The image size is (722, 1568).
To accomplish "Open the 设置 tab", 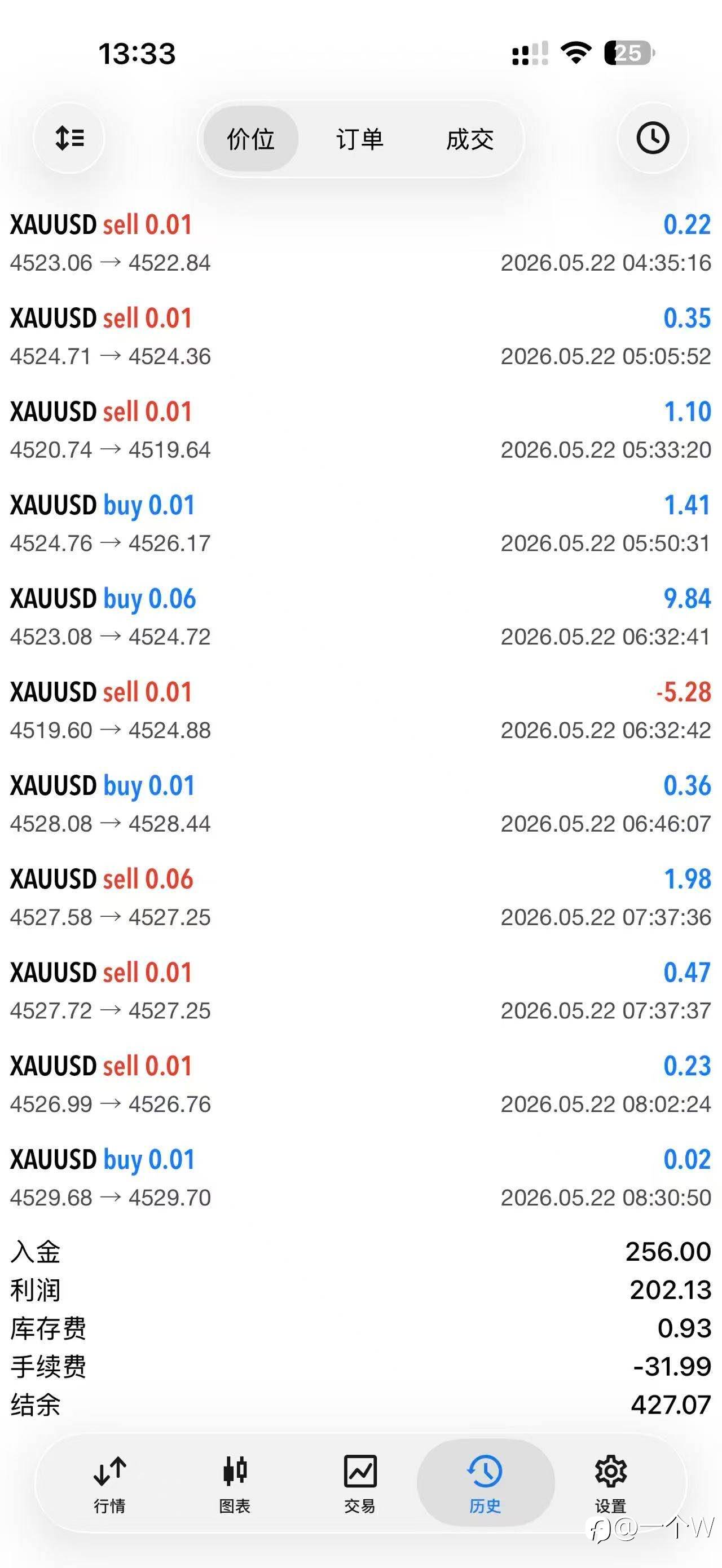I will pyautogui.click(x=610, y=1484).
